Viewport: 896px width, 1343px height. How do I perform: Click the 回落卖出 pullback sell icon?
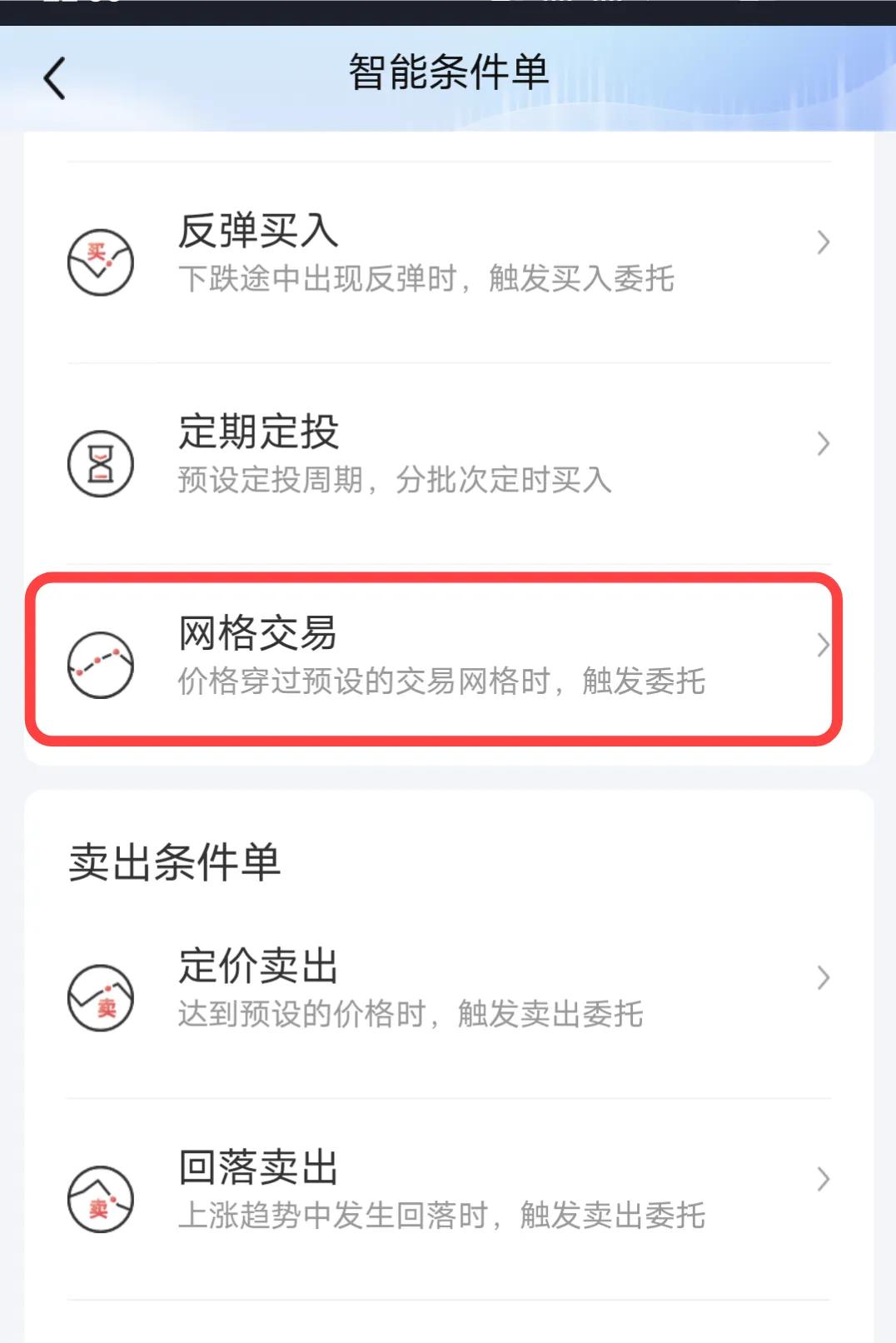[x=99, y=1197]
